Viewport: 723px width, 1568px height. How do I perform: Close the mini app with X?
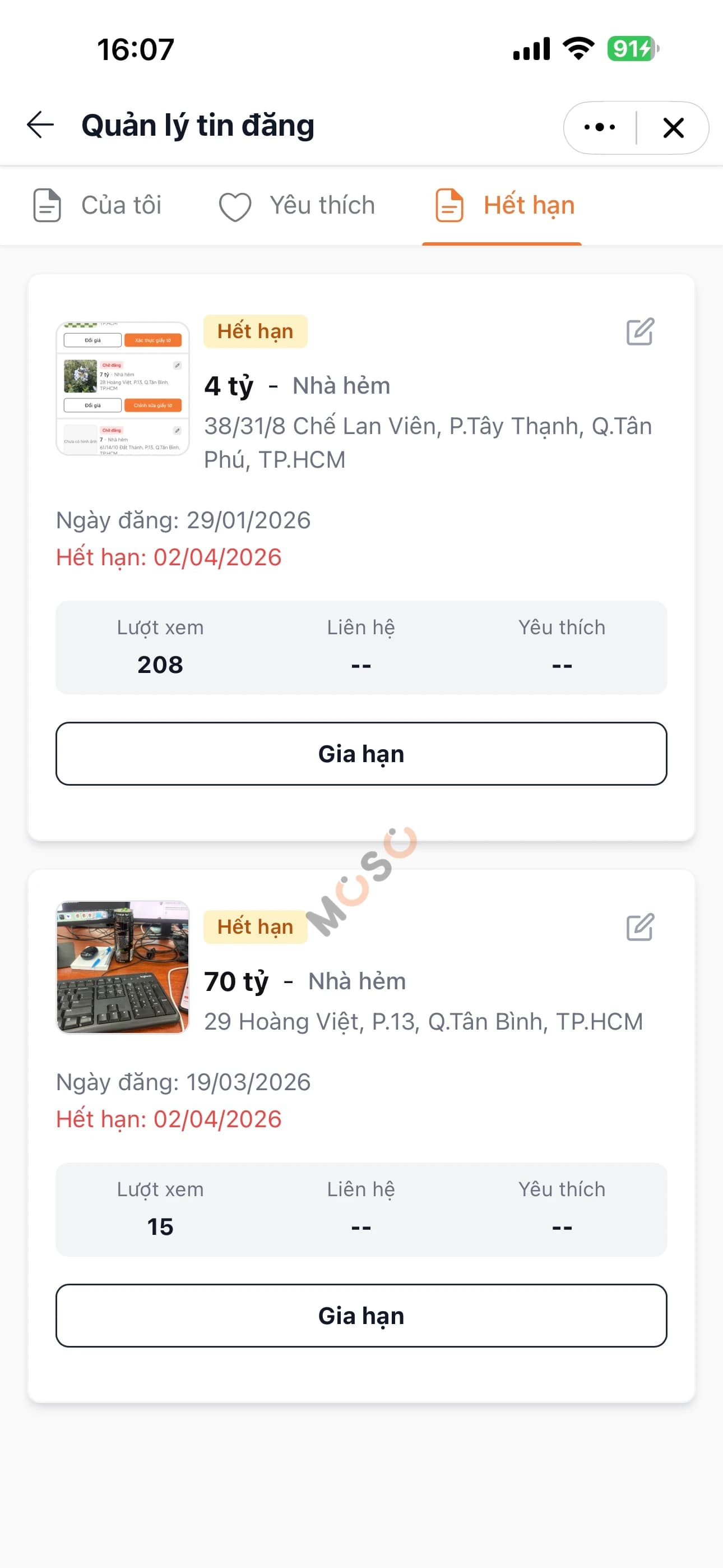pos(673,127)
